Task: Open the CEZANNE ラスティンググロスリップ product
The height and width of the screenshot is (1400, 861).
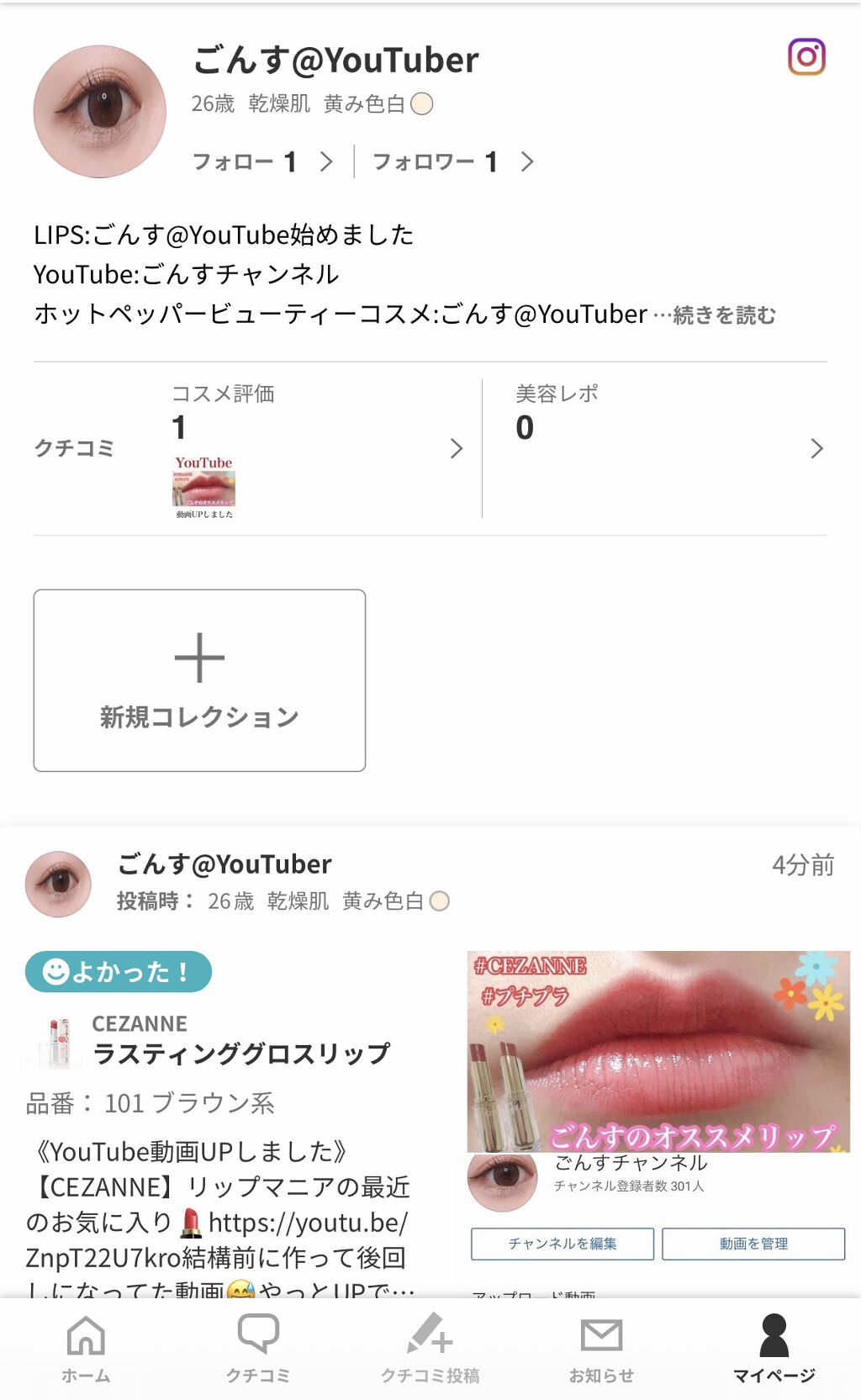Action: pos(240,1043)
